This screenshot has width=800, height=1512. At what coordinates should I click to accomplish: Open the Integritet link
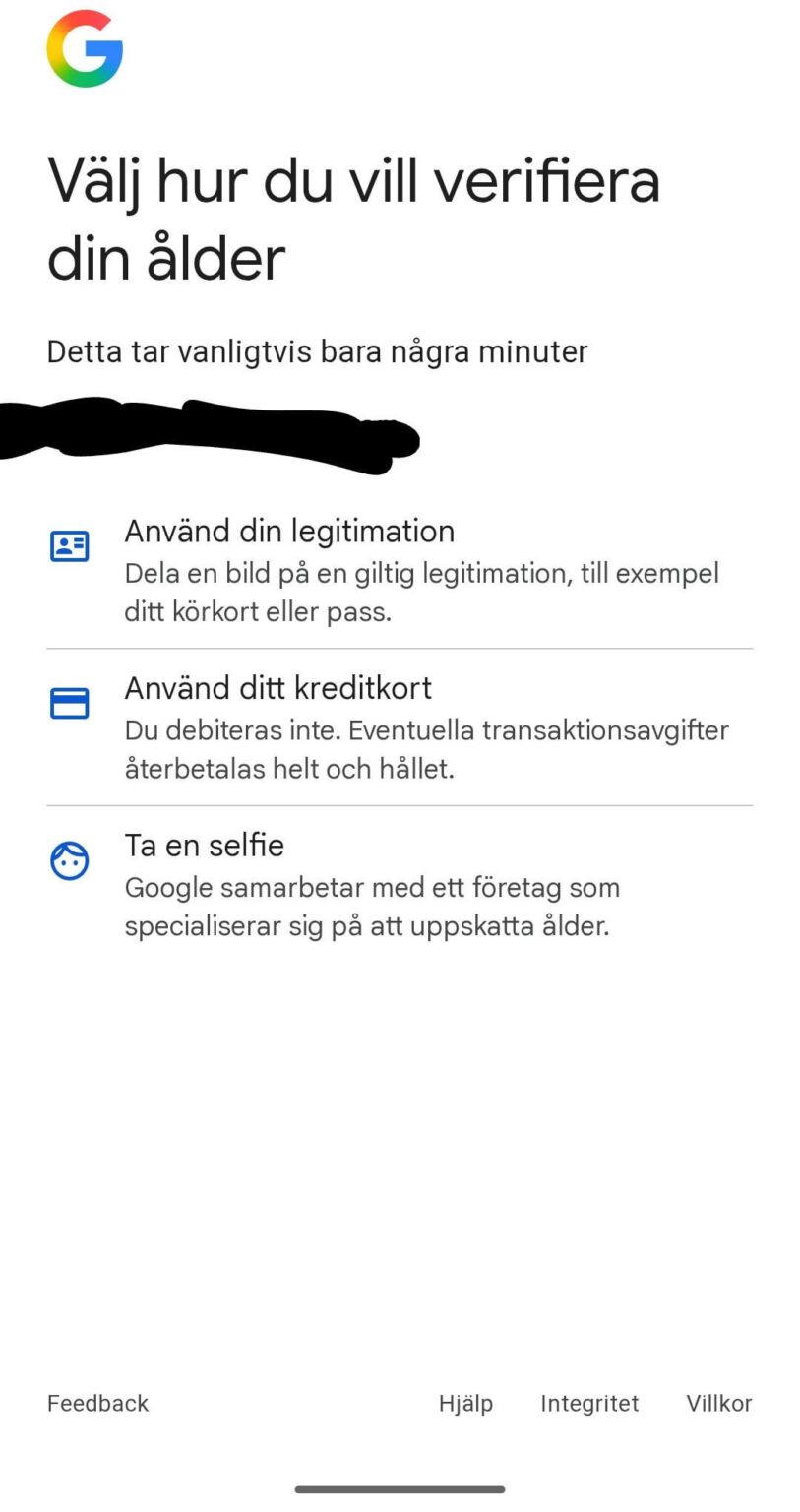click(x=589, y=1403)
